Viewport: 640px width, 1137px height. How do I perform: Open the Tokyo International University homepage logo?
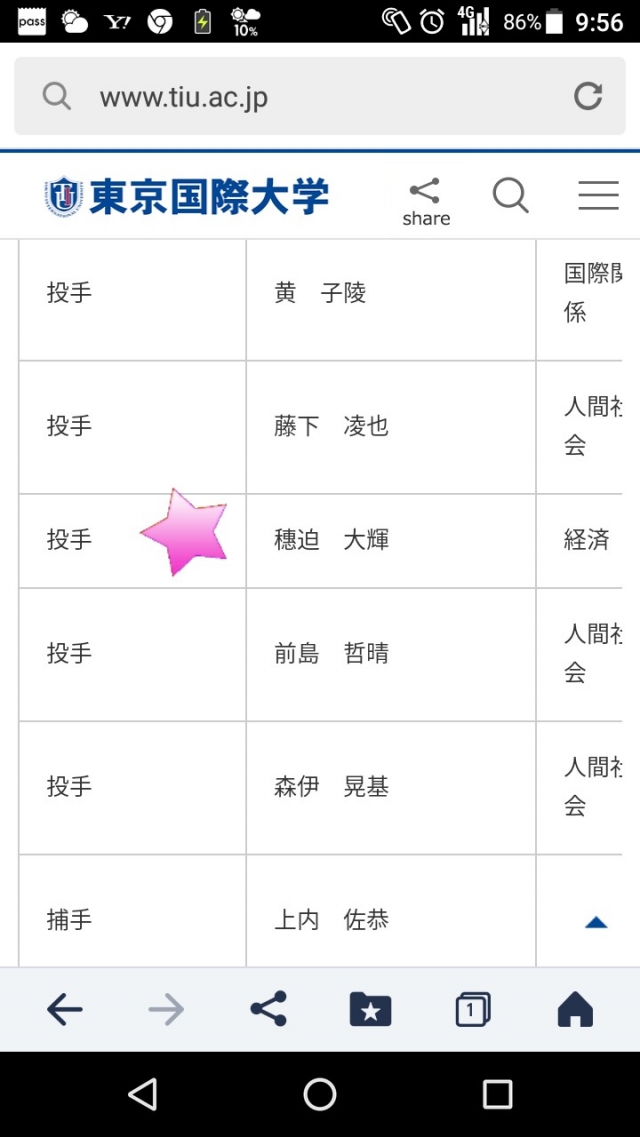(187, 196)
